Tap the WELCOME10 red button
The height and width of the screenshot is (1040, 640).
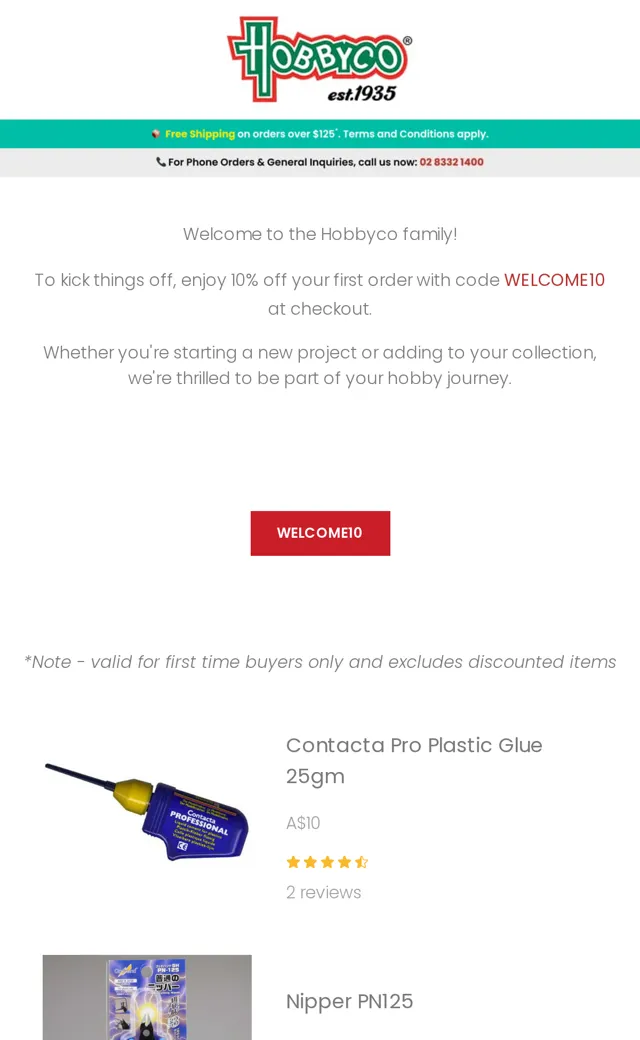pos(320,533)
